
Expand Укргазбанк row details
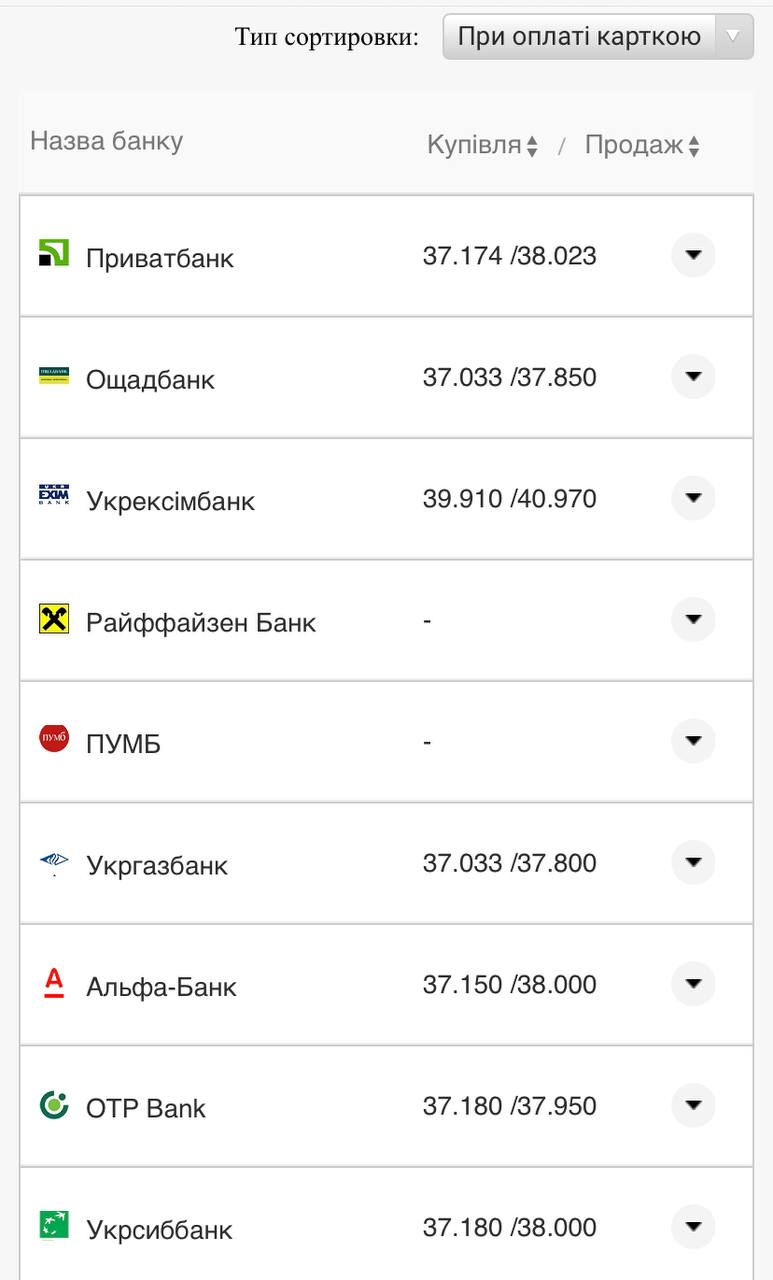pos(693,863)
